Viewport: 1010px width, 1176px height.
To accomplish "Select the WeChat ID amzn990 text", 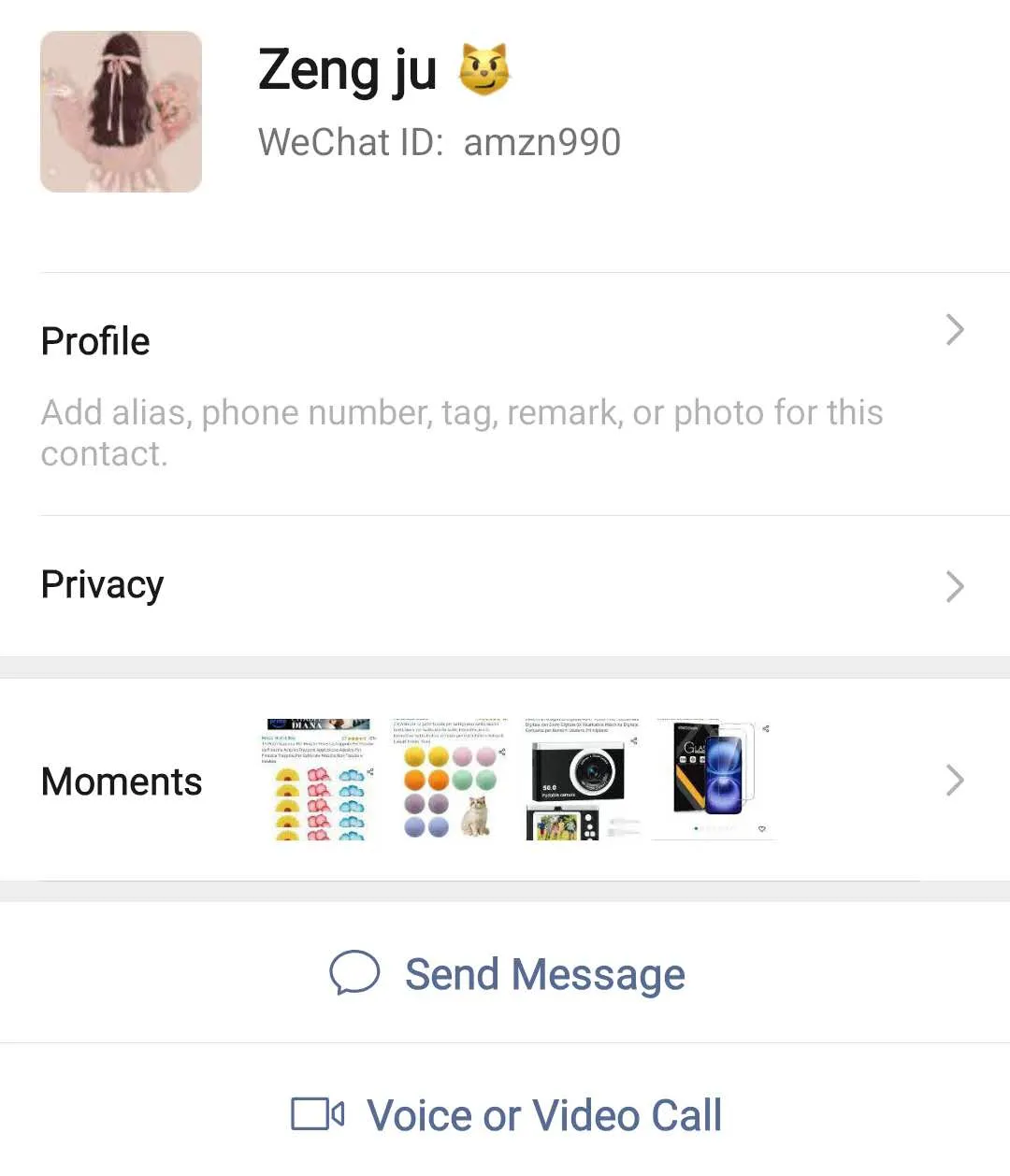I will 541,141.
